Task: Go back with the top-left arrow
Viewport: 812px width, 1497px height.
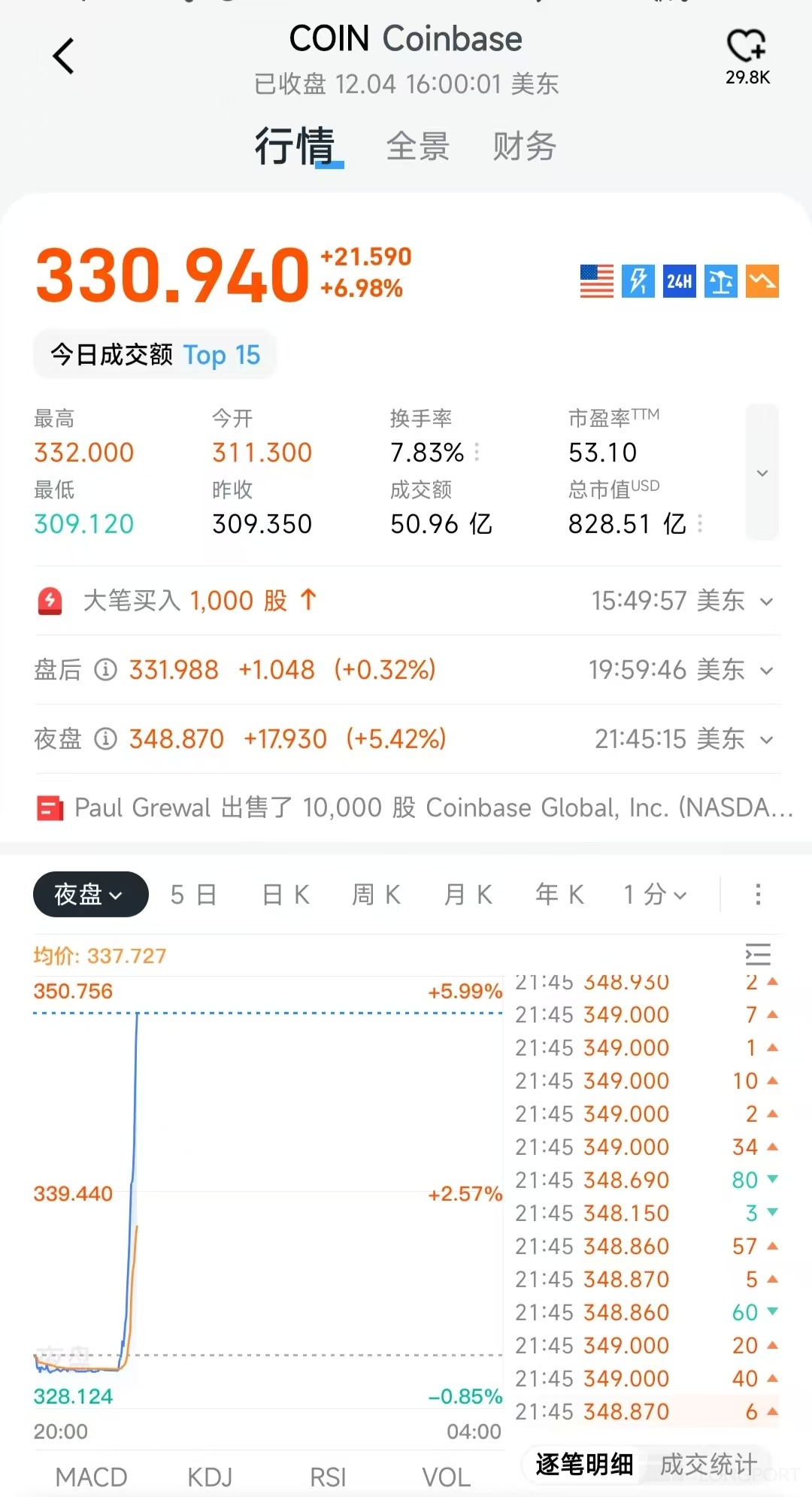Action: 64,56
